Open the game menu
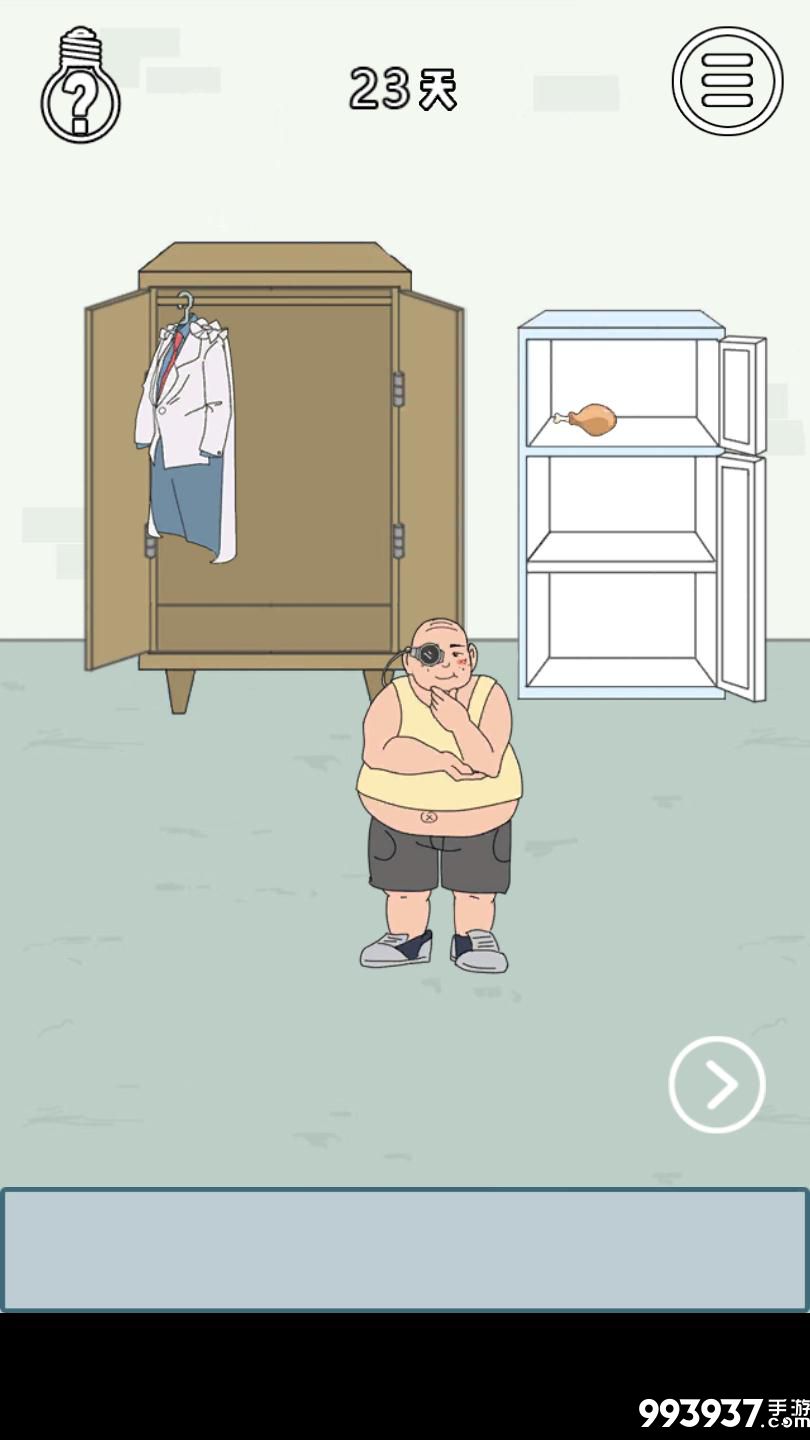The width and height of the screenshot is (810, 1440). [727, 81]
